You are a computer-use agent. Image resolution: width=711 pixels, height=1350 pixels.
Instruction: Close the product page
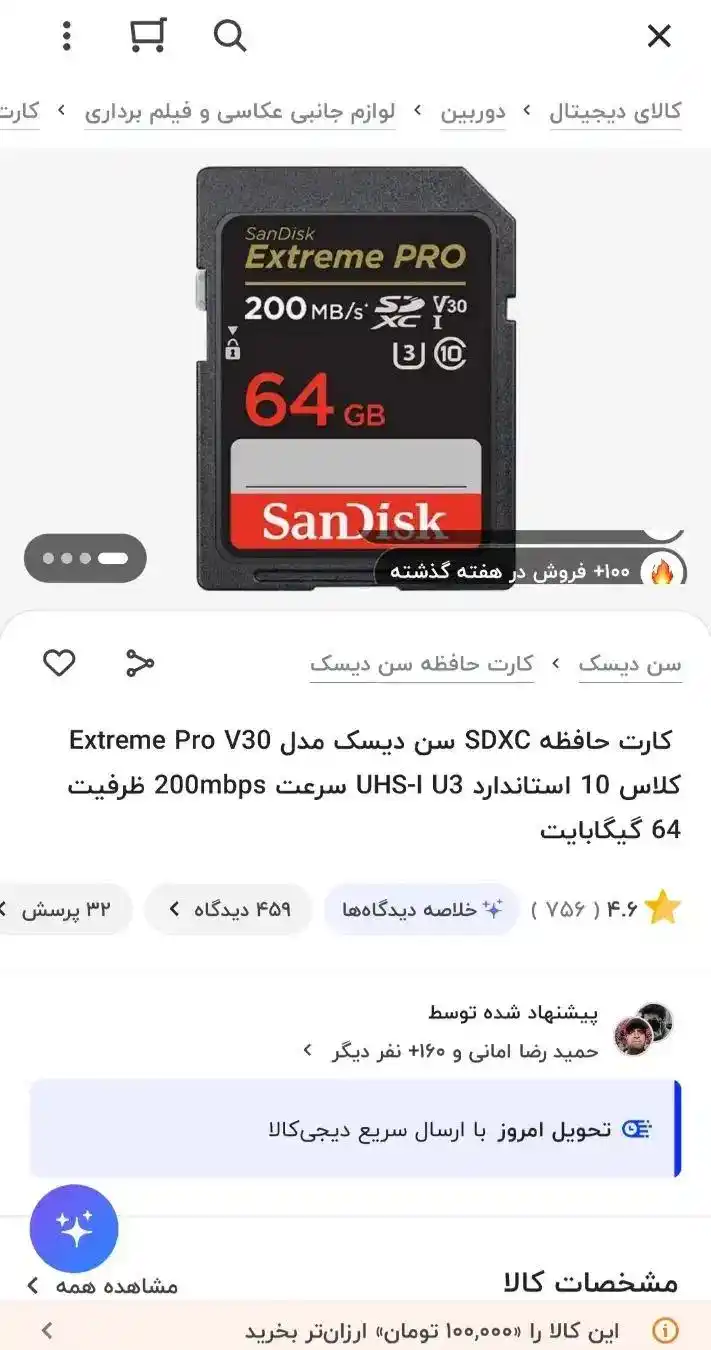click(x=659, y=37)
